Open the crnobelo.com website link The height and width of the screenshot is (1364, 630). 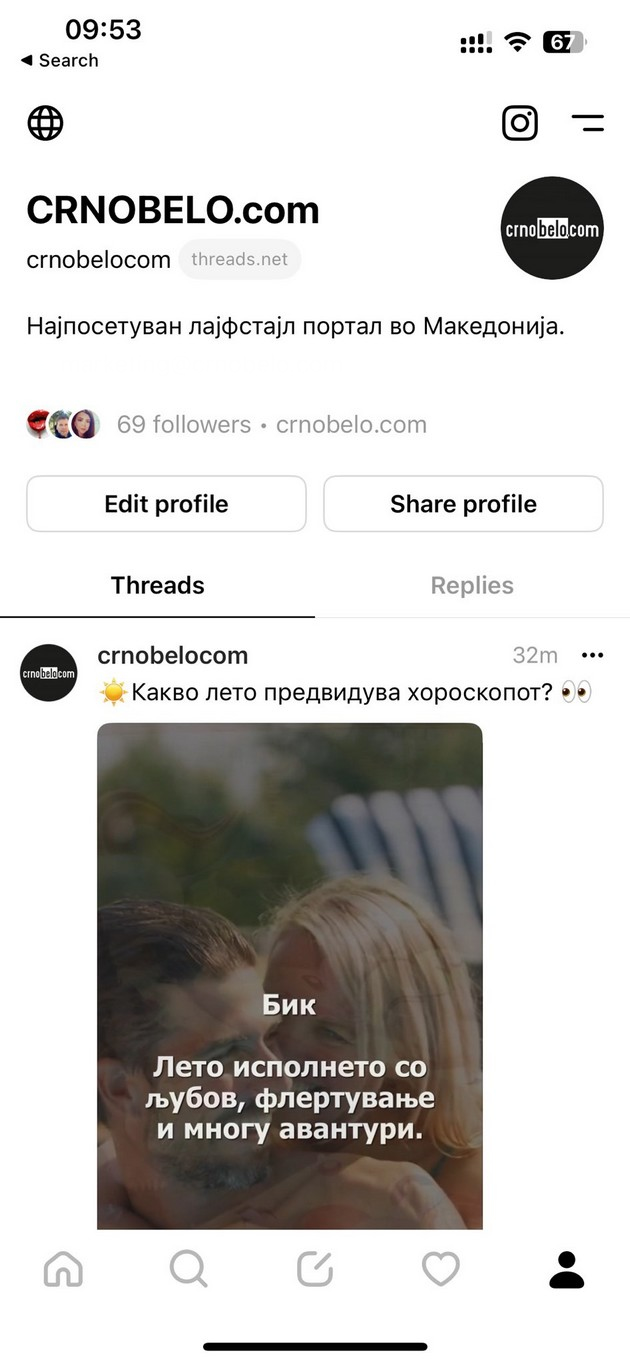(351, 424)
